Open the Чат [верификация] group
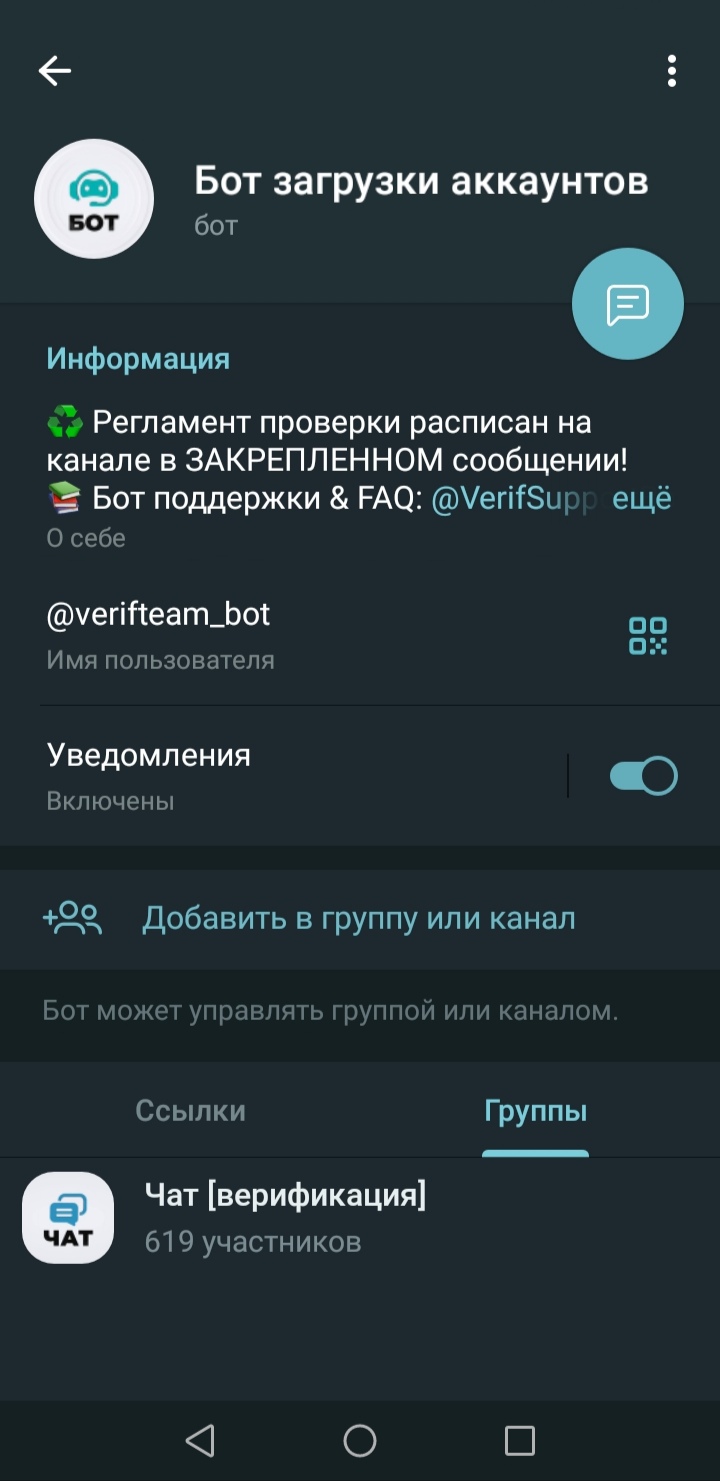The height and width of the screenshot is (1481, 720). (285, 1217)
